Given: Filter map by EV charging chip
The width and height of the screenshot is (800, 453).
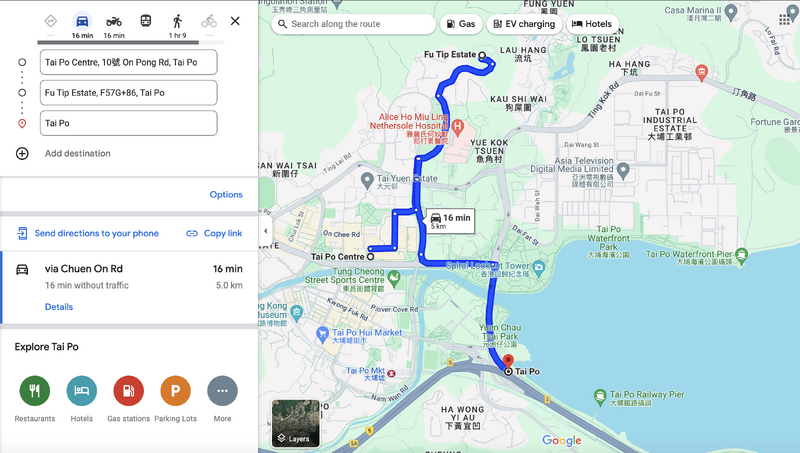Looking at the screenshot, I should tap(525, 24).
